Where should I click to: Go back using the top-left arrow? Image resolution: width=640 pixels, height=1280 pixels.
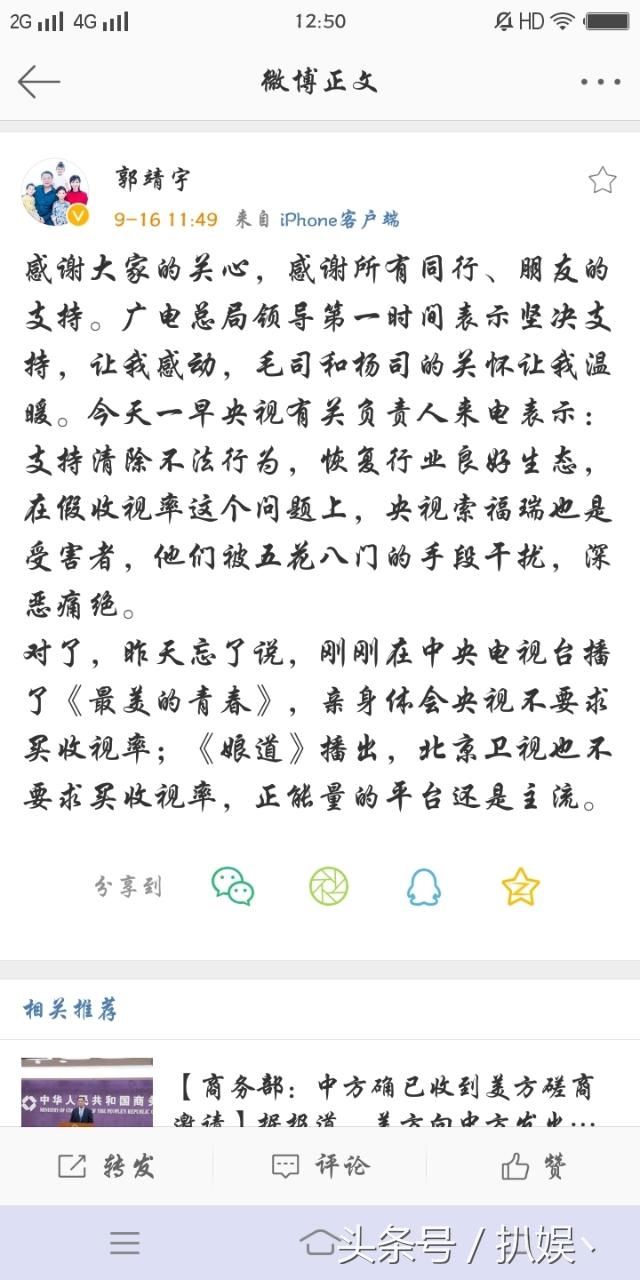39,81
